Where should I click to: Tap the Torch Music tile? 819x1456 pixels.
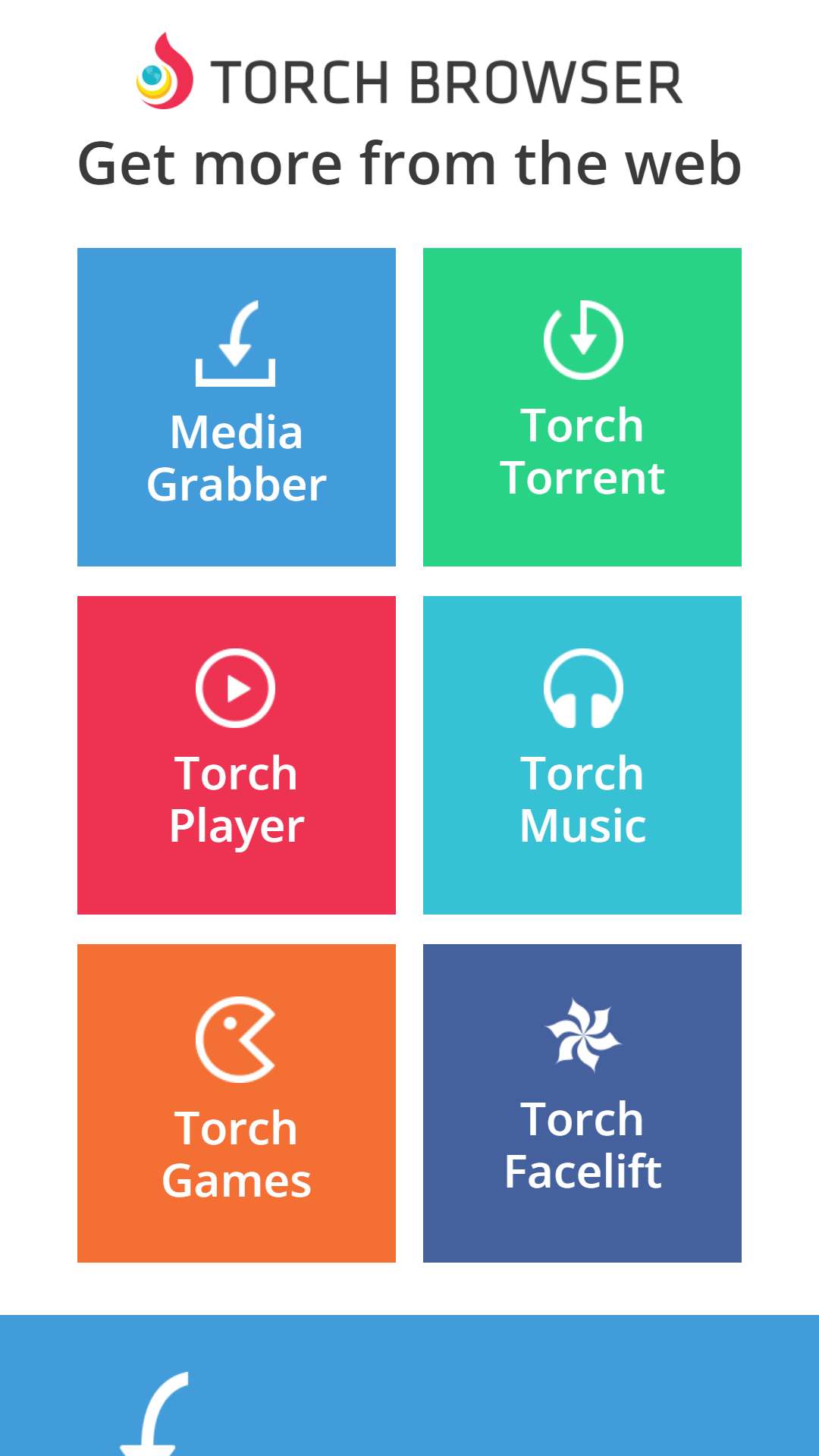pyautogui.click(x=582, y=755)
